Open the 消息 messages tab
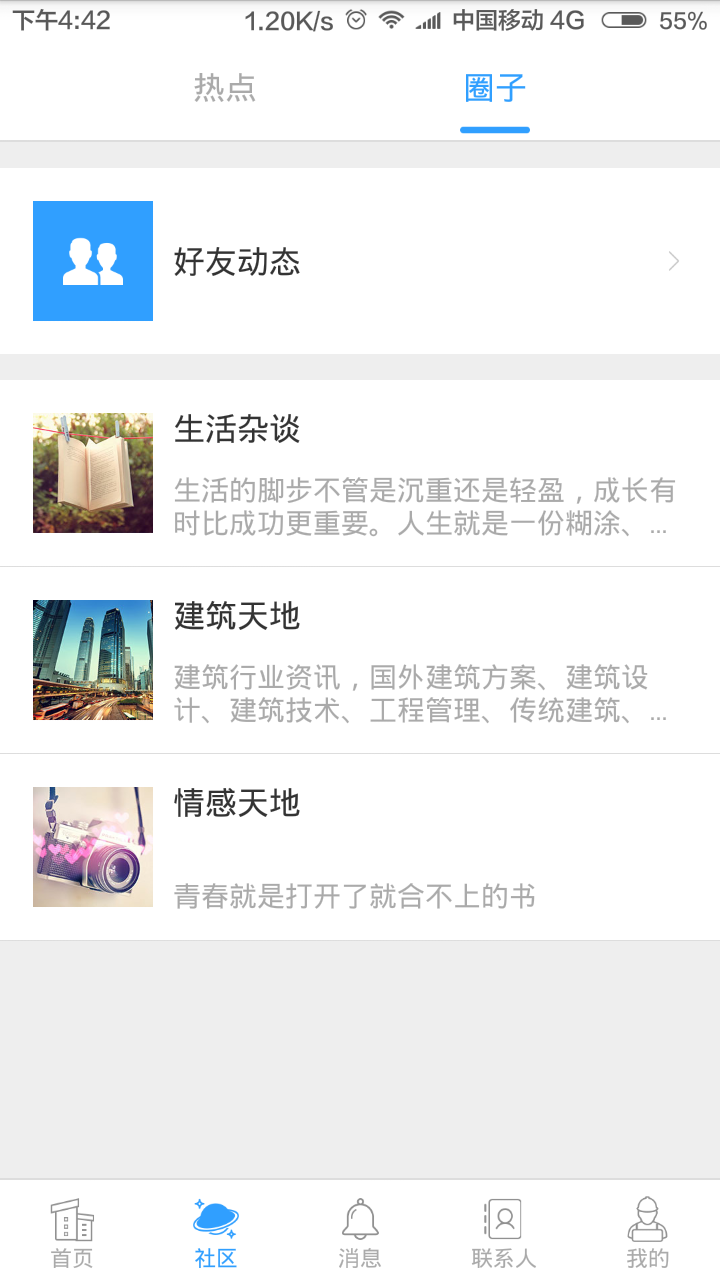Screen dimensions: 720x1280 [360, 1232]
